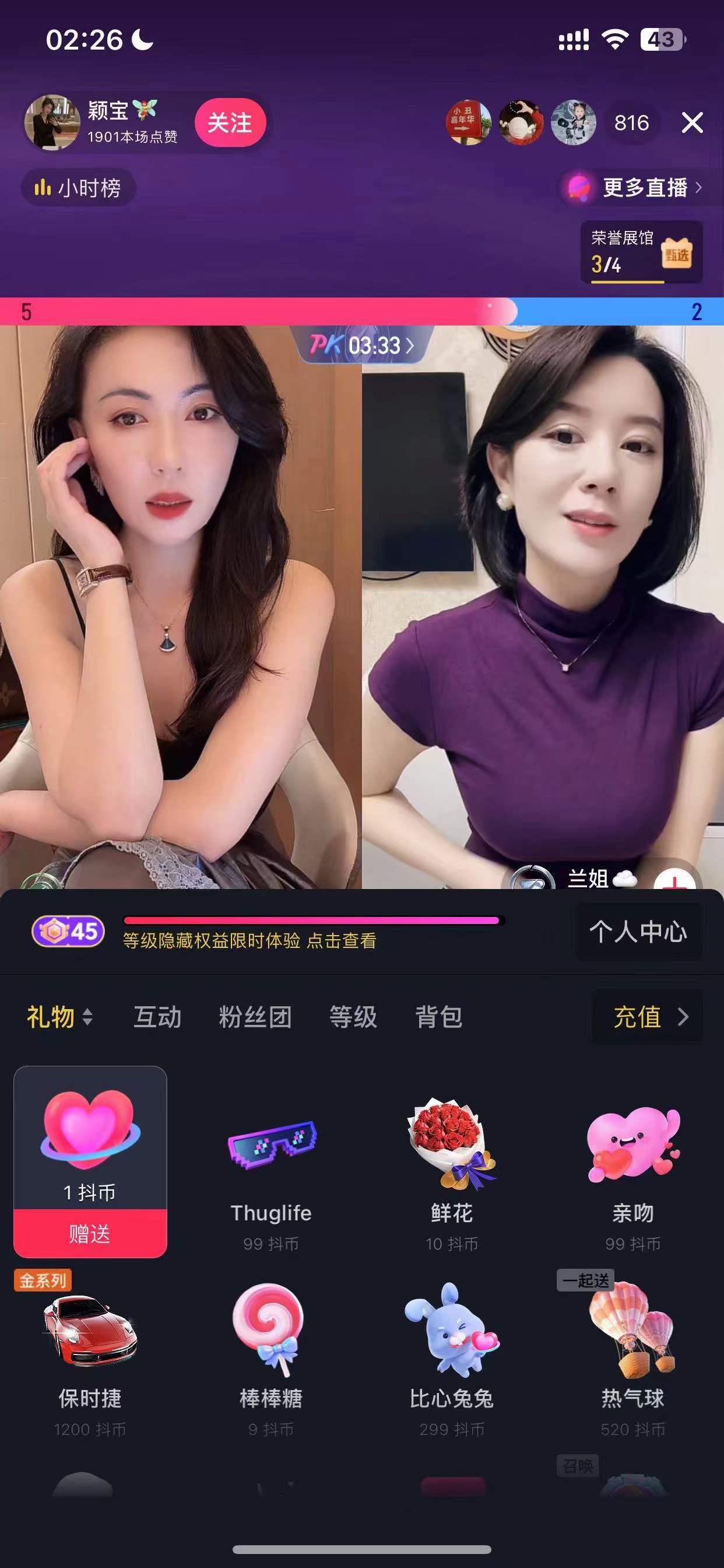Tap 充值 to recharge coins
Viewport: 724px width, 1568px height.
(x=647, y=1017)
